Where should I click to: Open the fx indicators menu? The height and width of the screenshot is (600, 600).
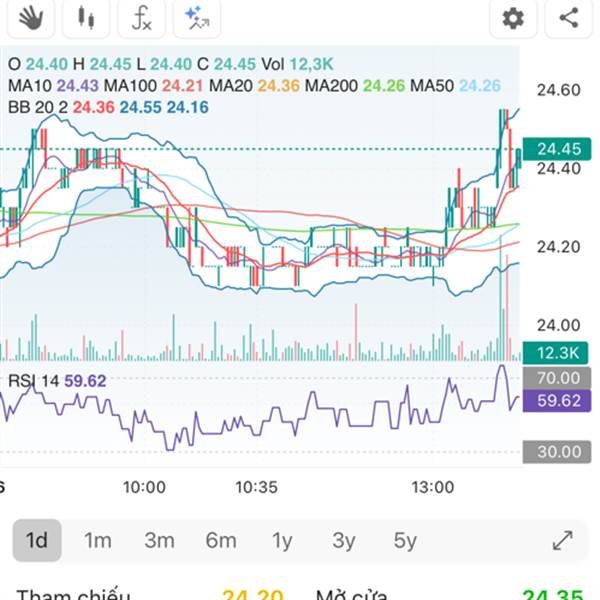pyautogui.click(x=142, y=18)
